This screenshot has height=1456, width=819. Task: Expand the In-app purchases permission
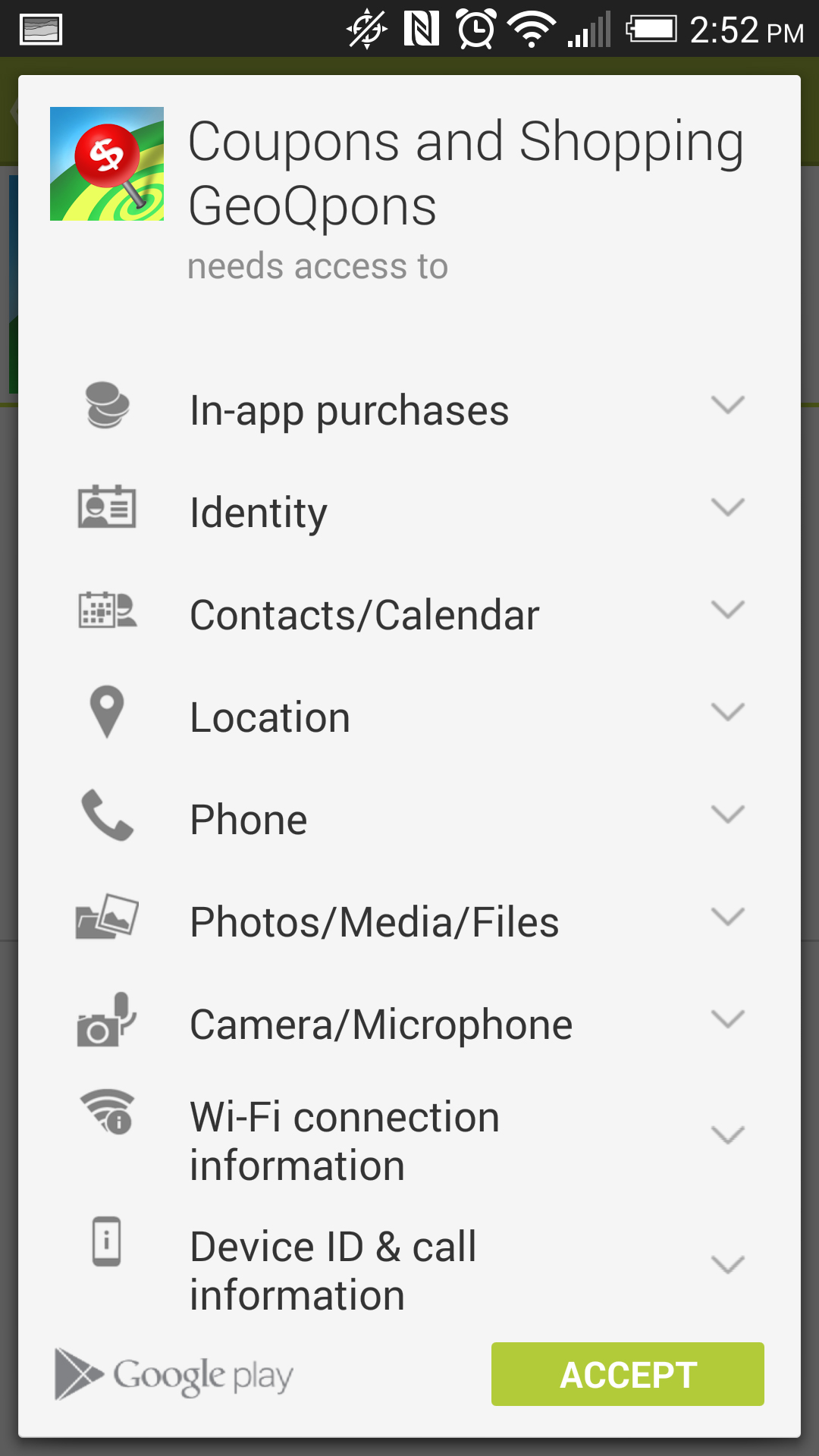tap(409, 409)
